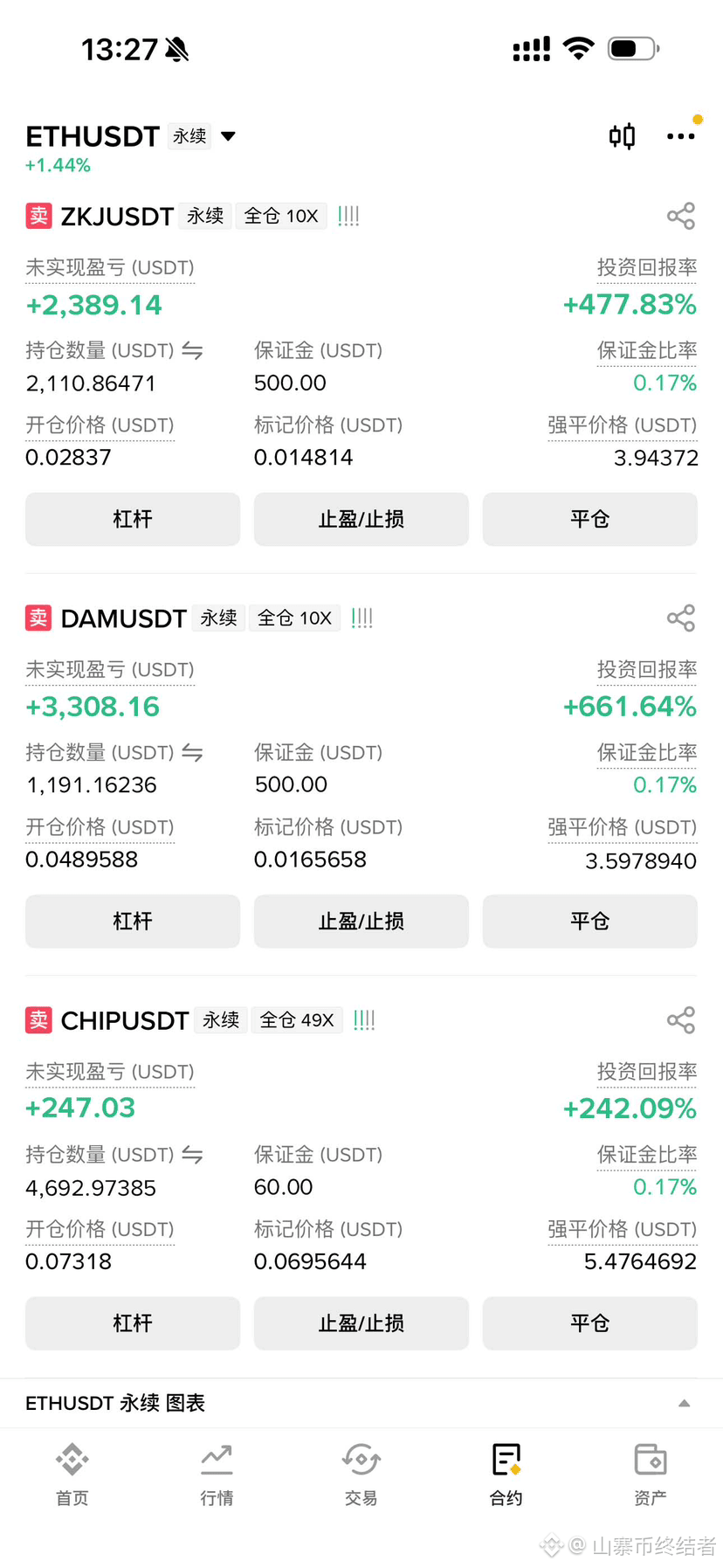
Task: Adjust leverage (杠杆) for ZKJUSDT
Action: click(x=133, y=519)
